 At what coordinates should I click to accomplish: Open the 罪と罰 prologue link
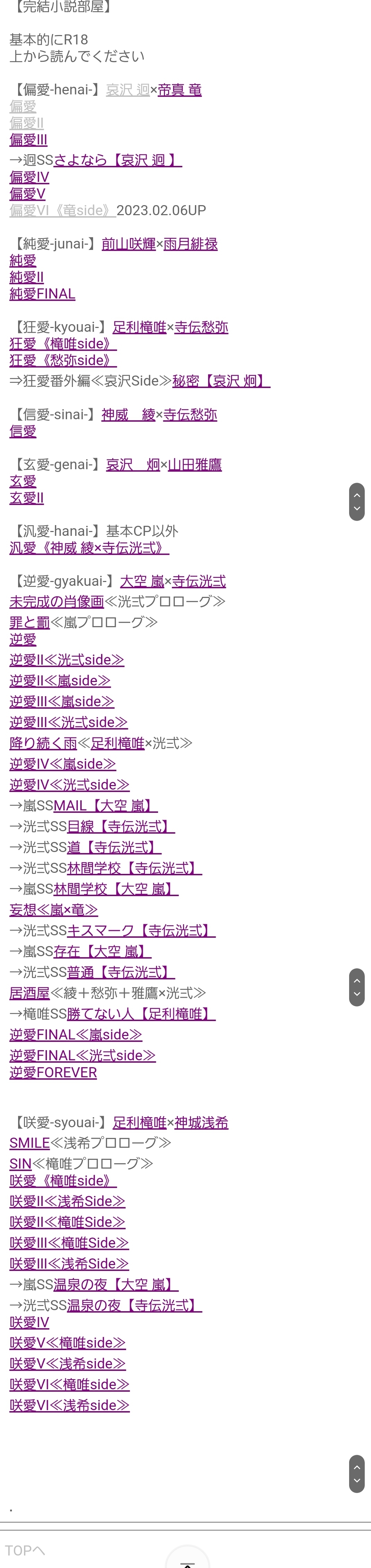pyautogui.click(x=29, y=622)
